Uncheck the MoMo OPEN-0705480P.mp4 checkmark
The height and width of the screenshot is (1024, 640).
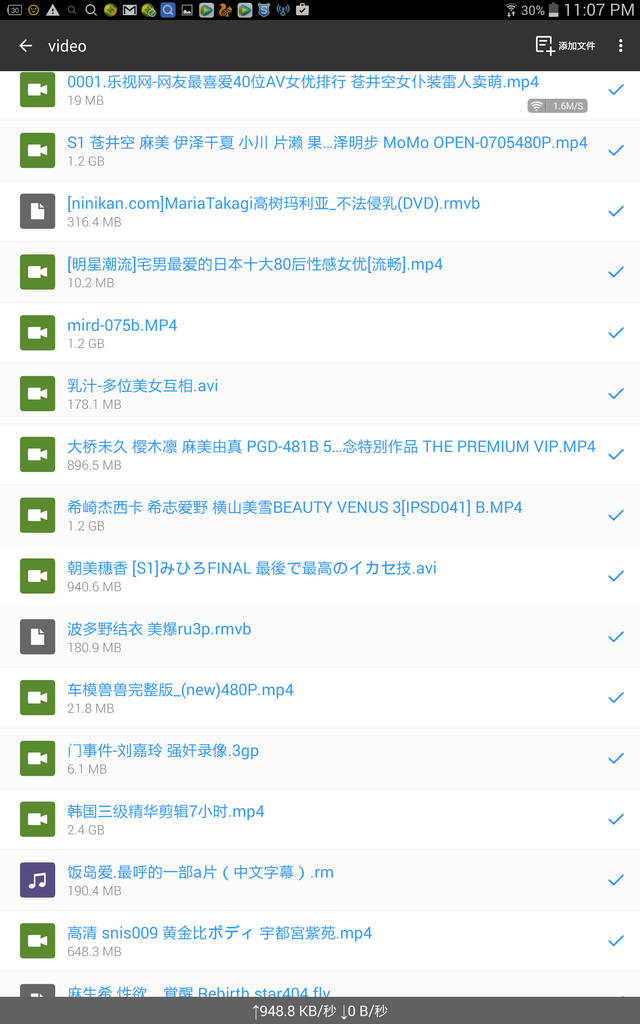616,151
